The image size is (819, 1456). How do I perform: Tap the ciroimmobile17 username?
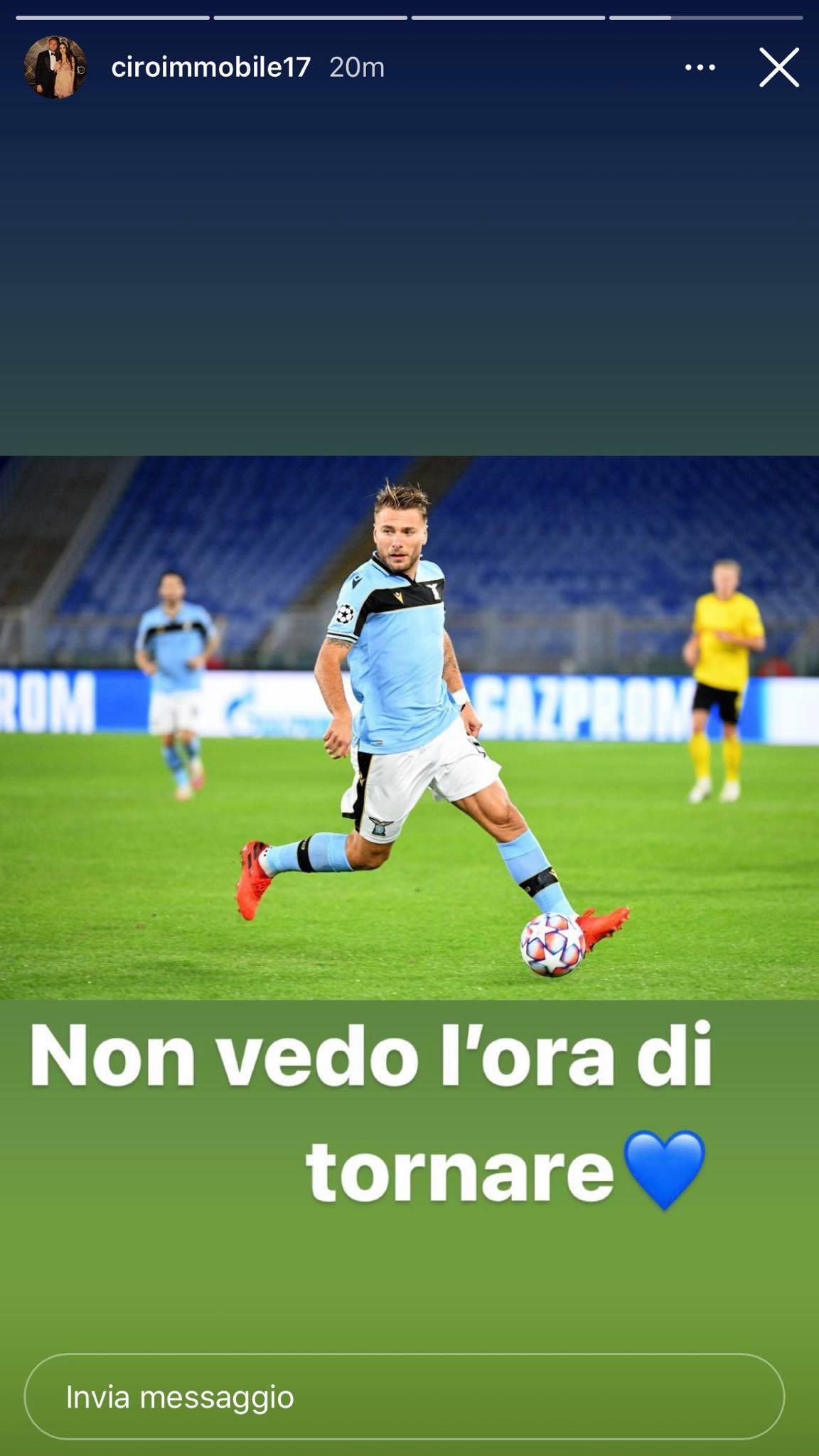coord(211,68)
